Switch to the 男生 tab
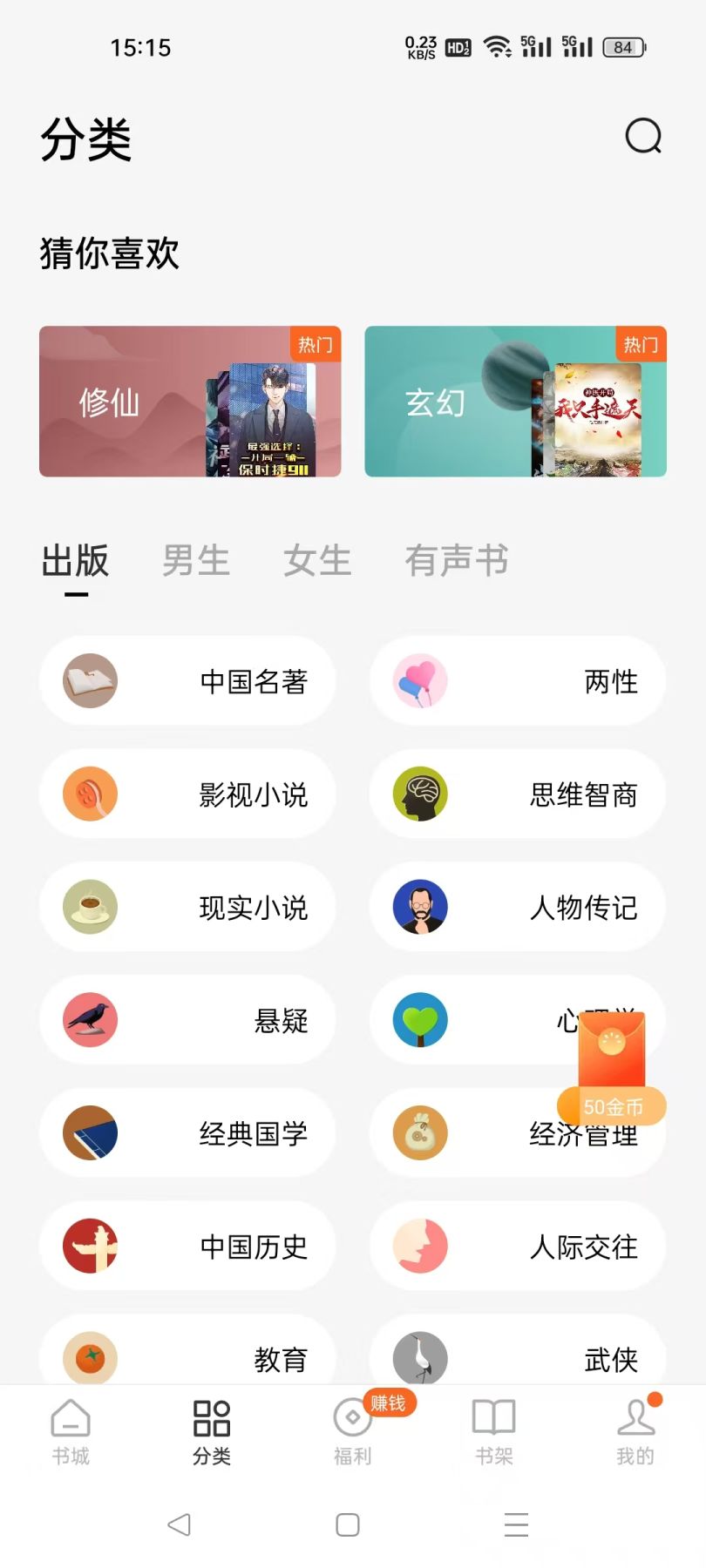This screenshot has width=706, height=1568. (196, 560)
